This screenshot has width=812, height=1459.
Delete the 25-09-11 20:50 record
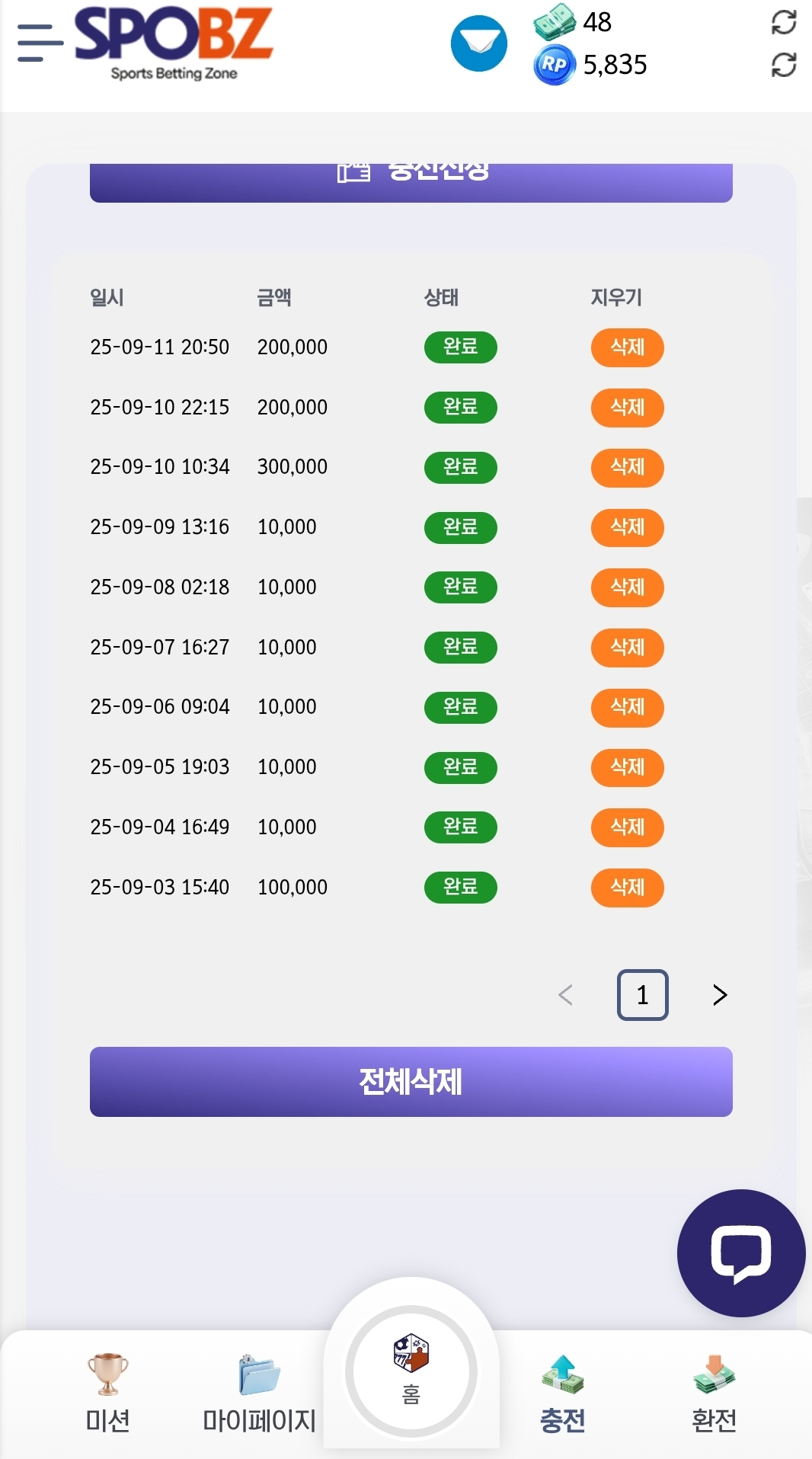[x=628, y=347]
